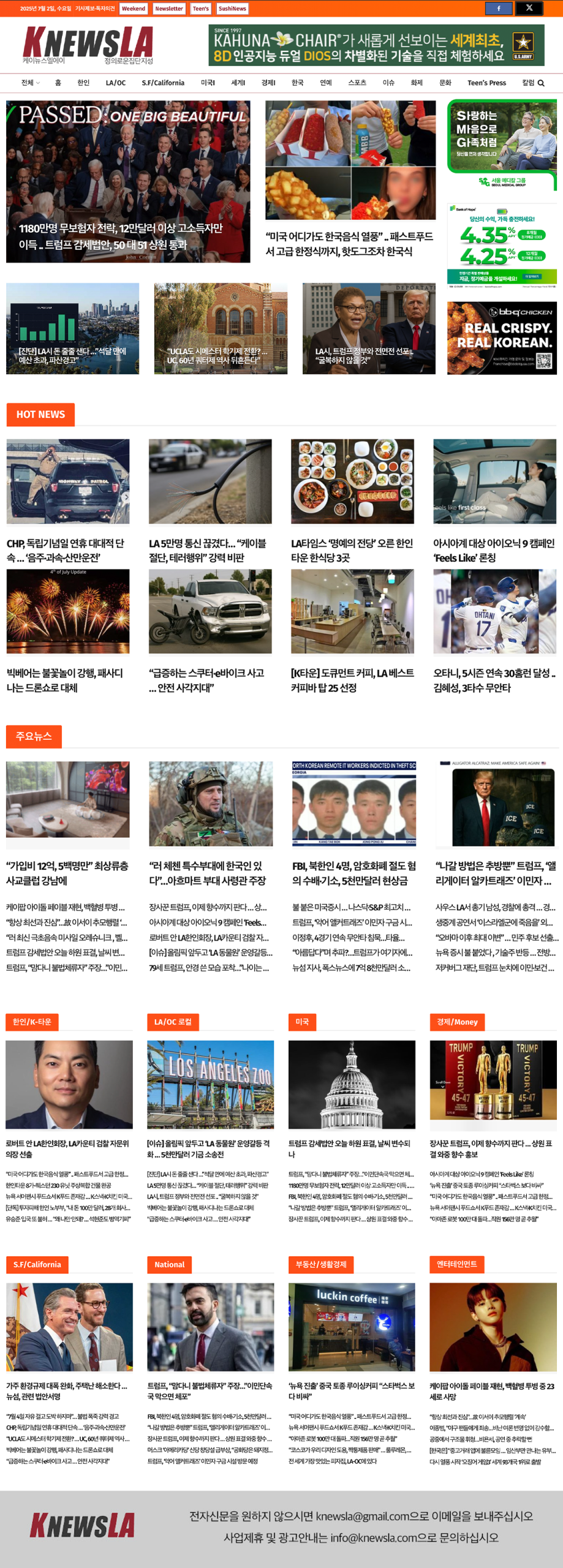Open the Facebook page button

point(499,9)
